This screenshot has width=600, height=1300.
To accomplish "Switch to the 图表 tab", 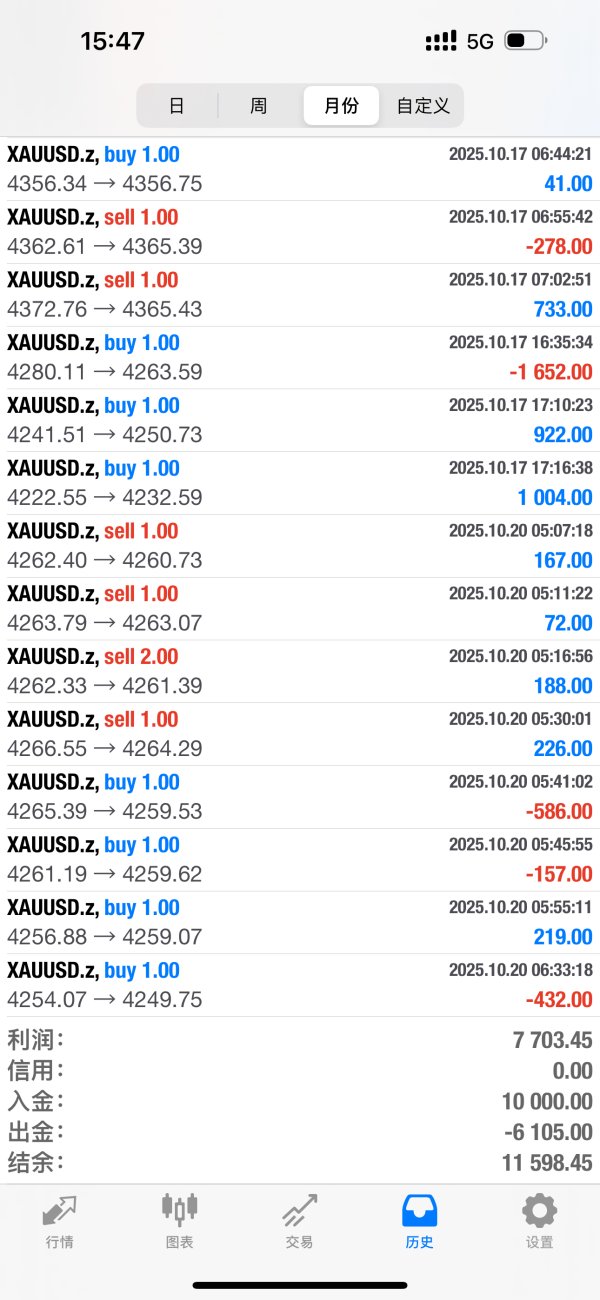I will click(x=180, y=1222).
